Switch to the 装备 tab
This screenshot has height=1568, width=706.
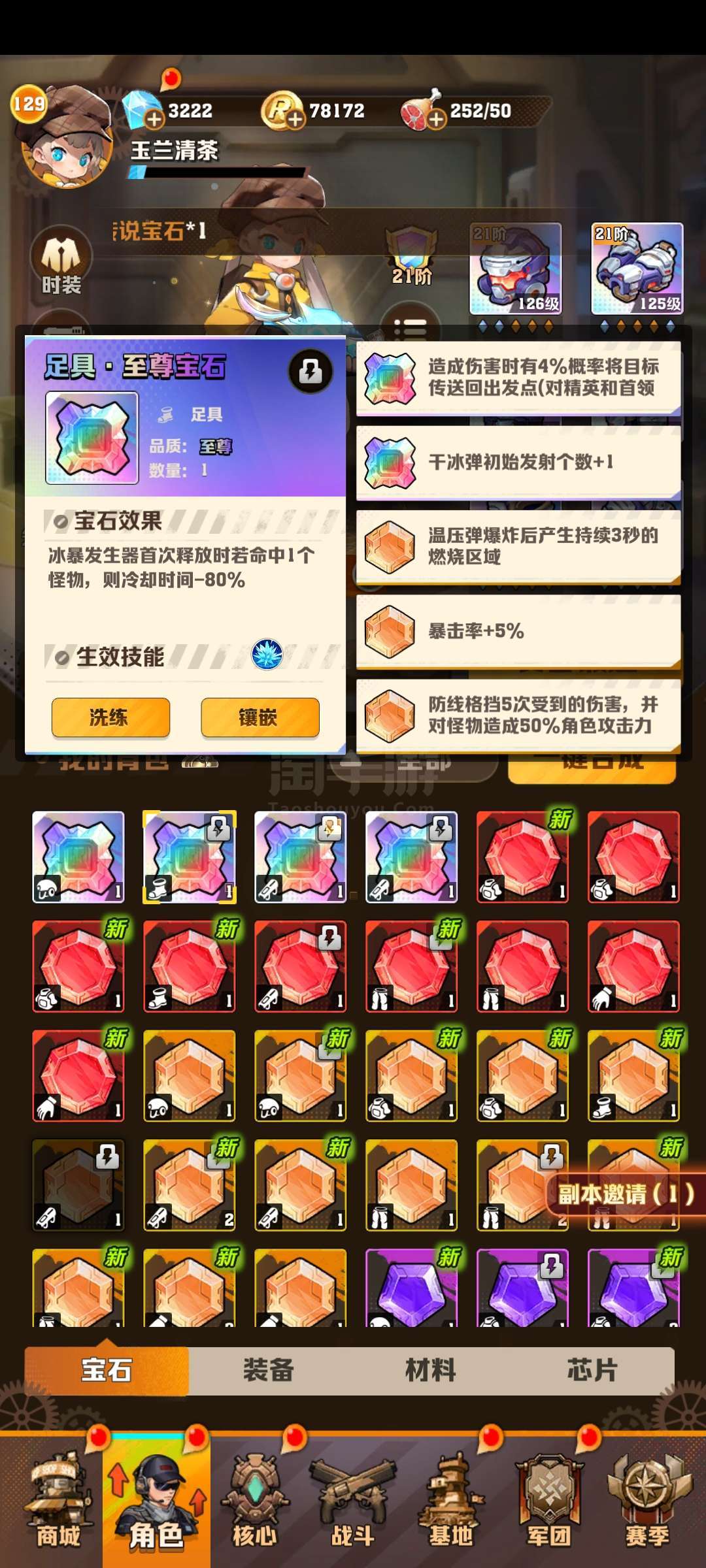[x=269, y=1369]
